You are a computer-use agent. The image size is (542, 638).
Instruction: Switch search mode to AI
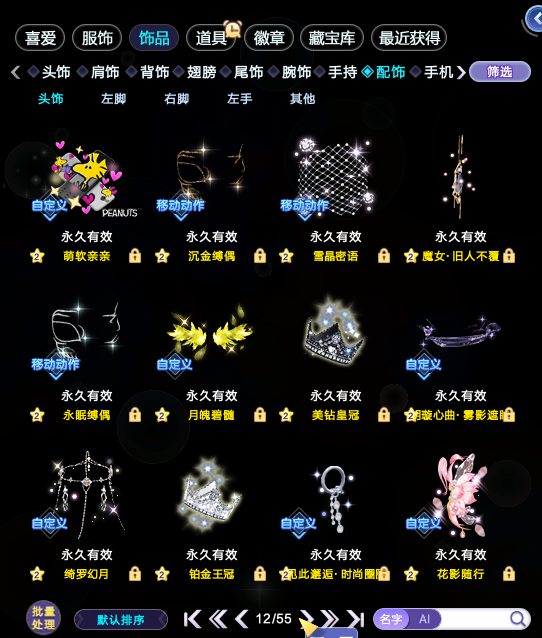click(x=424, y=619)
